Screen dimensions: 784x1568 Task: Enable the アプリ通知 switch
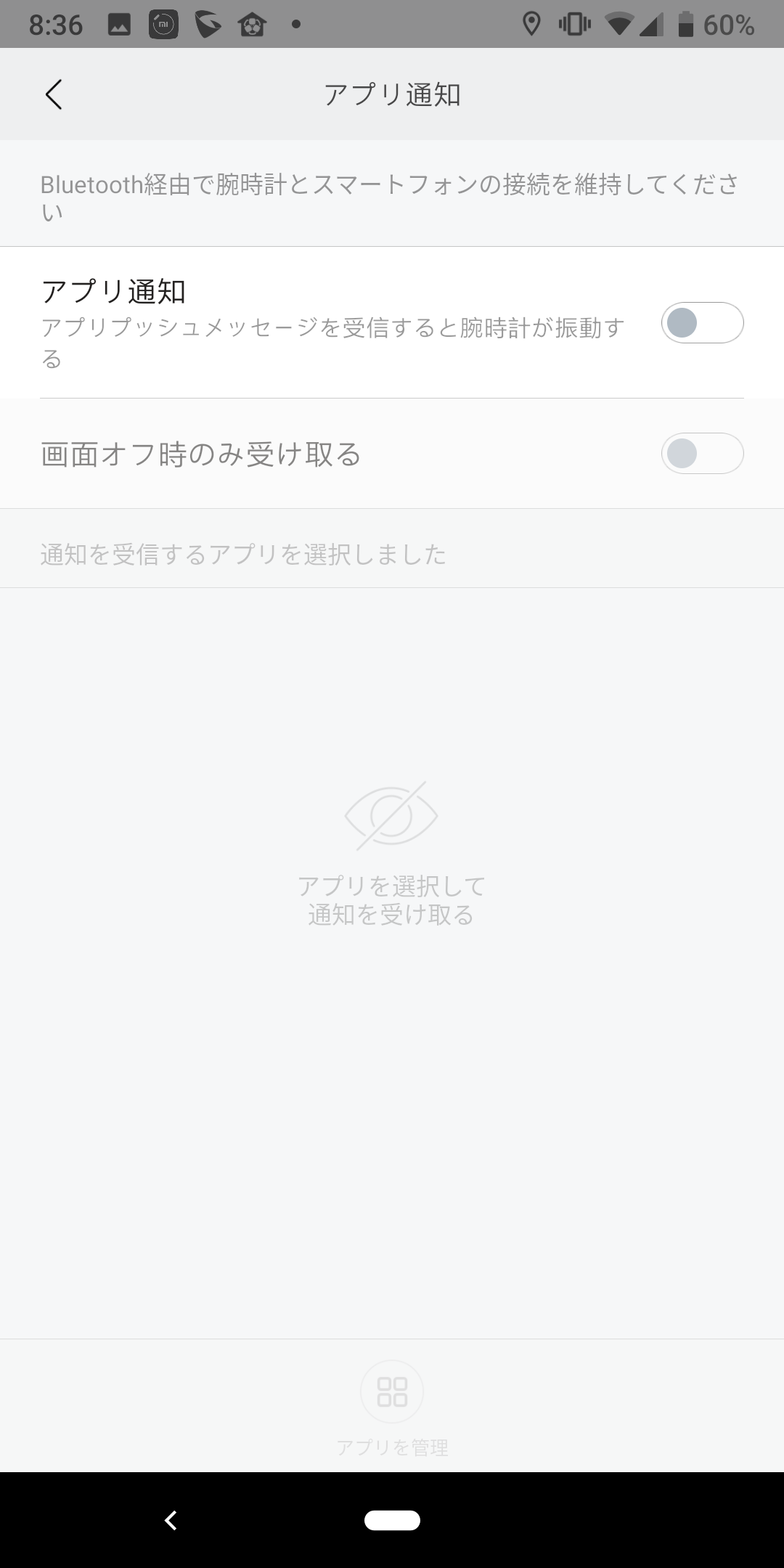tap(702, 323)
